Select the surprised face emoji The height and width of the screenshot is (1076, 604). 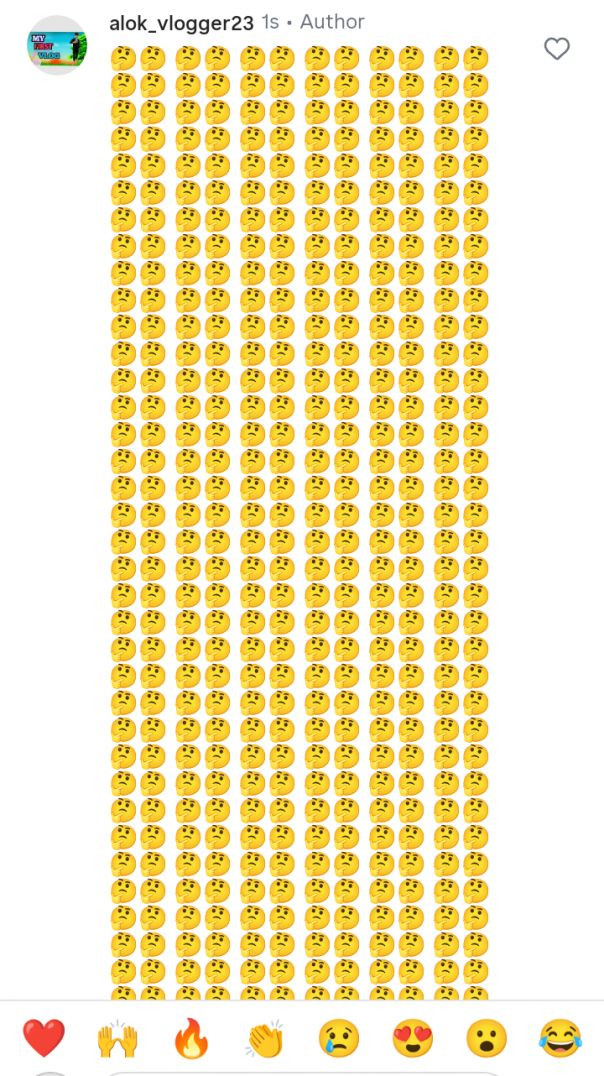[x=486, y=1038]
